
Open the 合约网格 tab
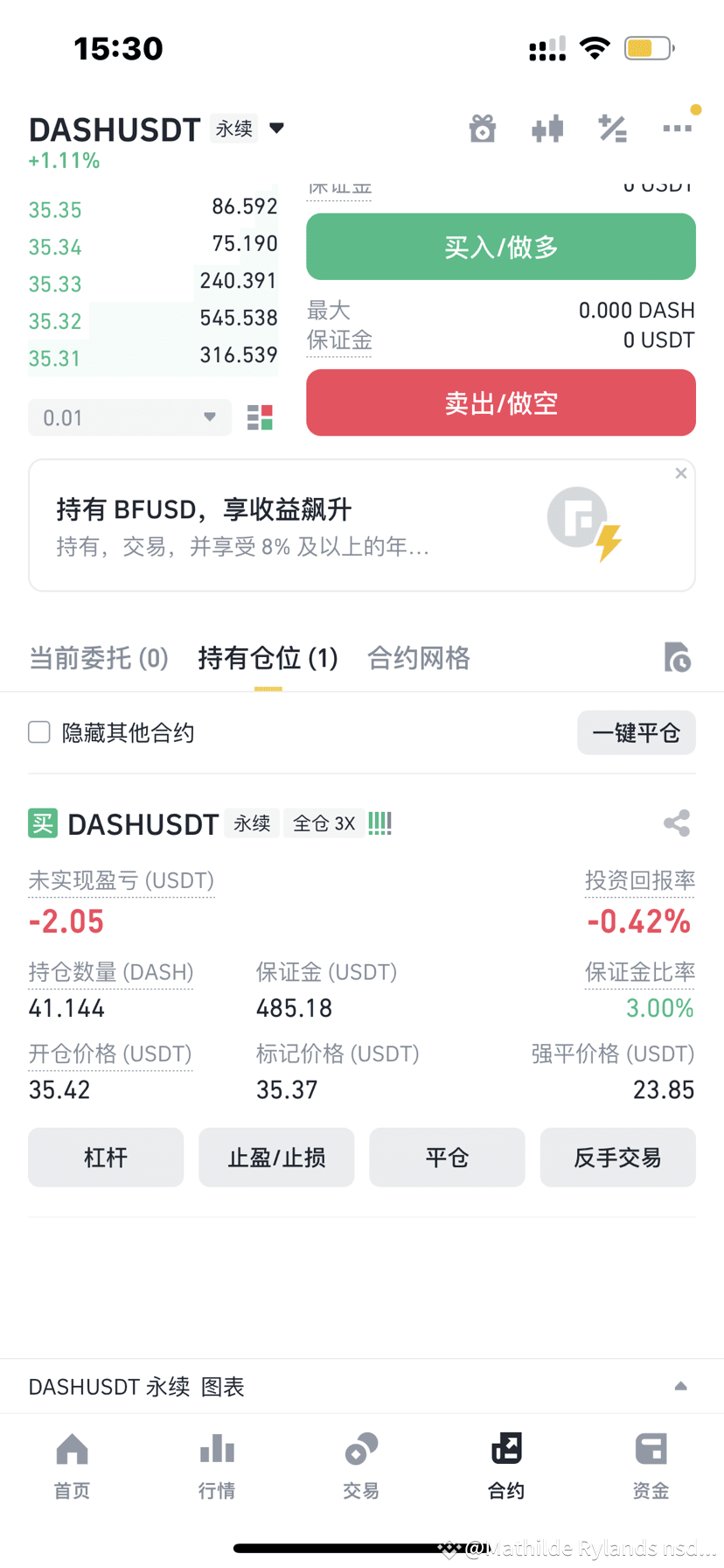pyautogui.click(x=418, y=657)
